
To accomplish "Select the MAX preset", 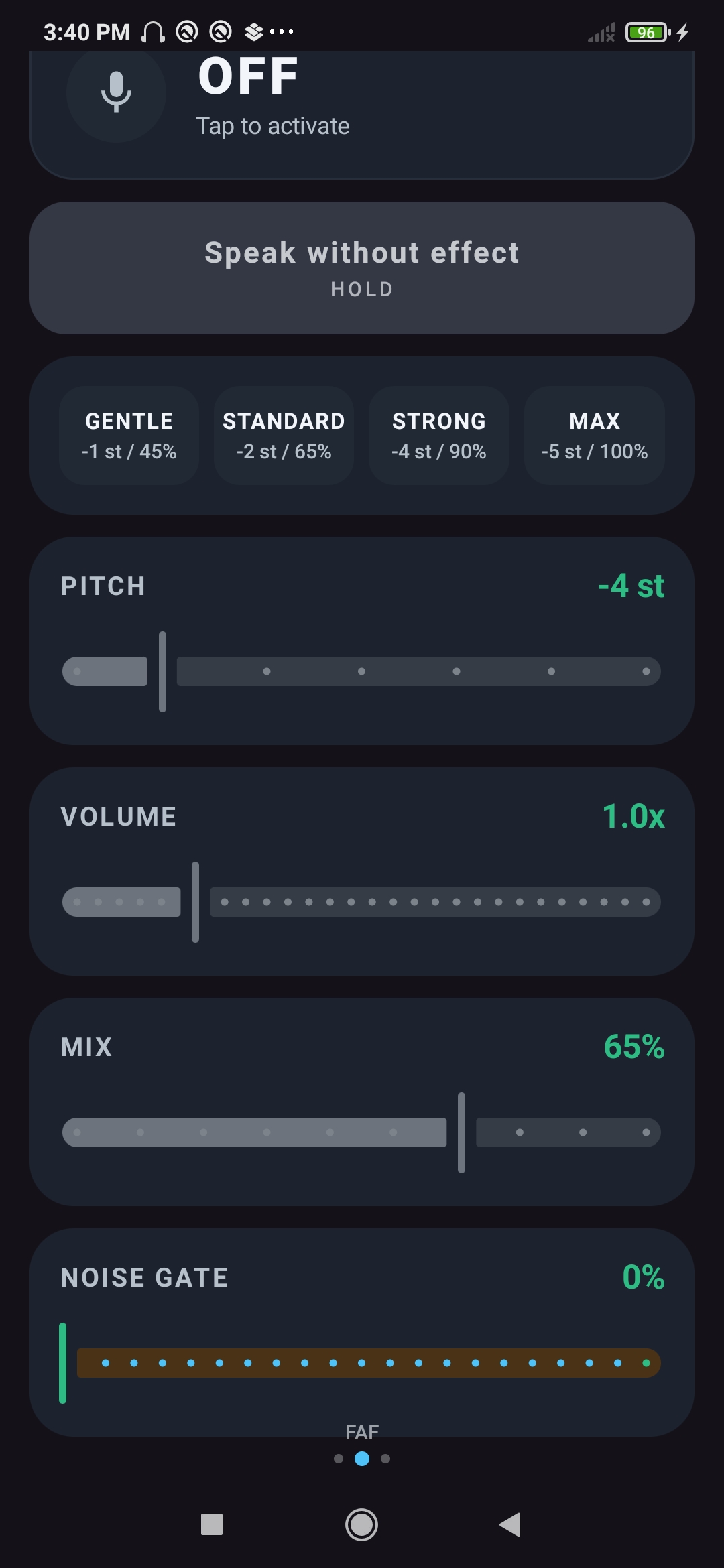I will (x=594, y=435).
